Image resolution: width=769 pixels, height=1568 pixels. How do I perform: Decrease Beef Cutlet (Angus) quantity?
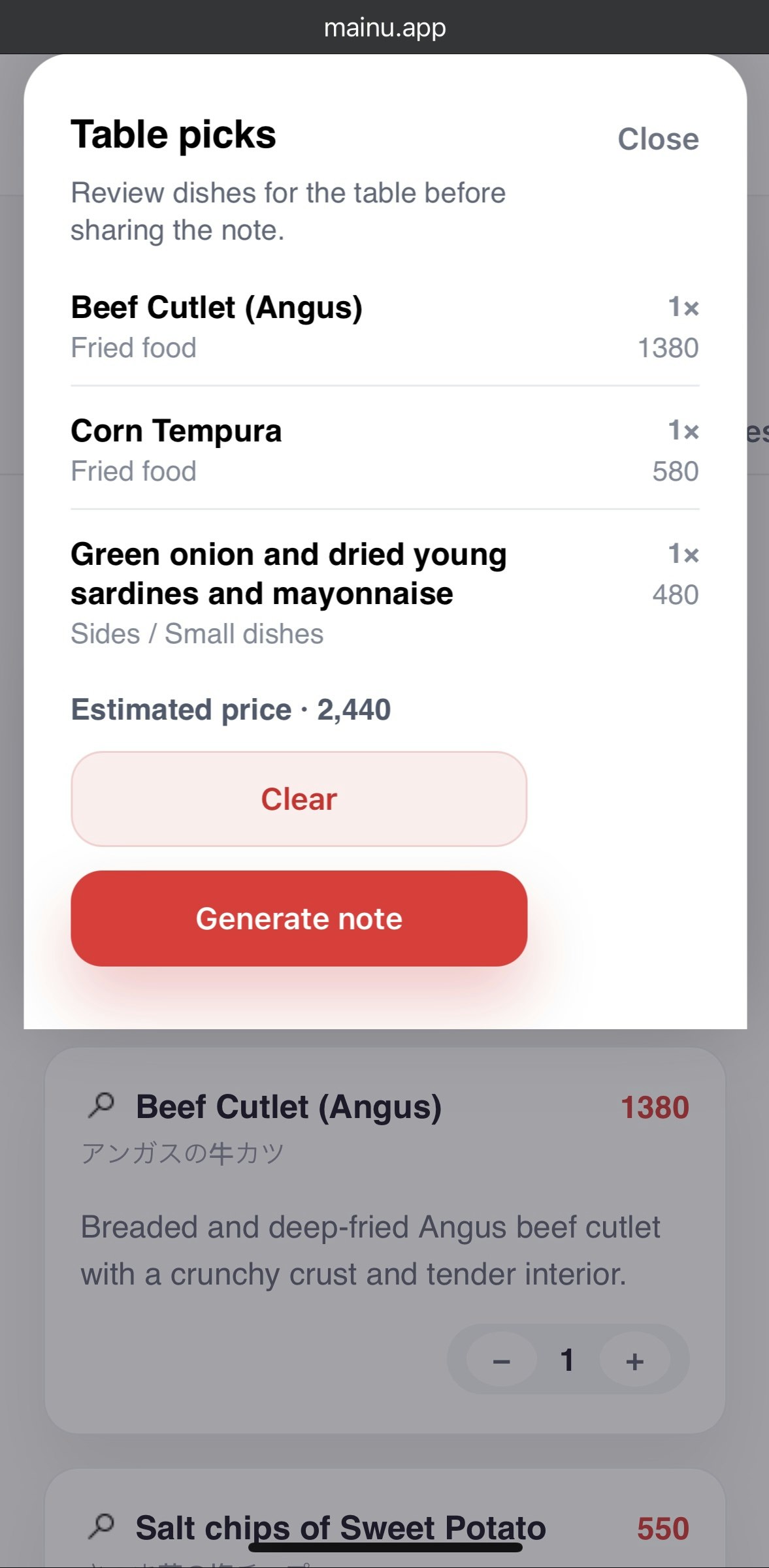point(502,1360)
